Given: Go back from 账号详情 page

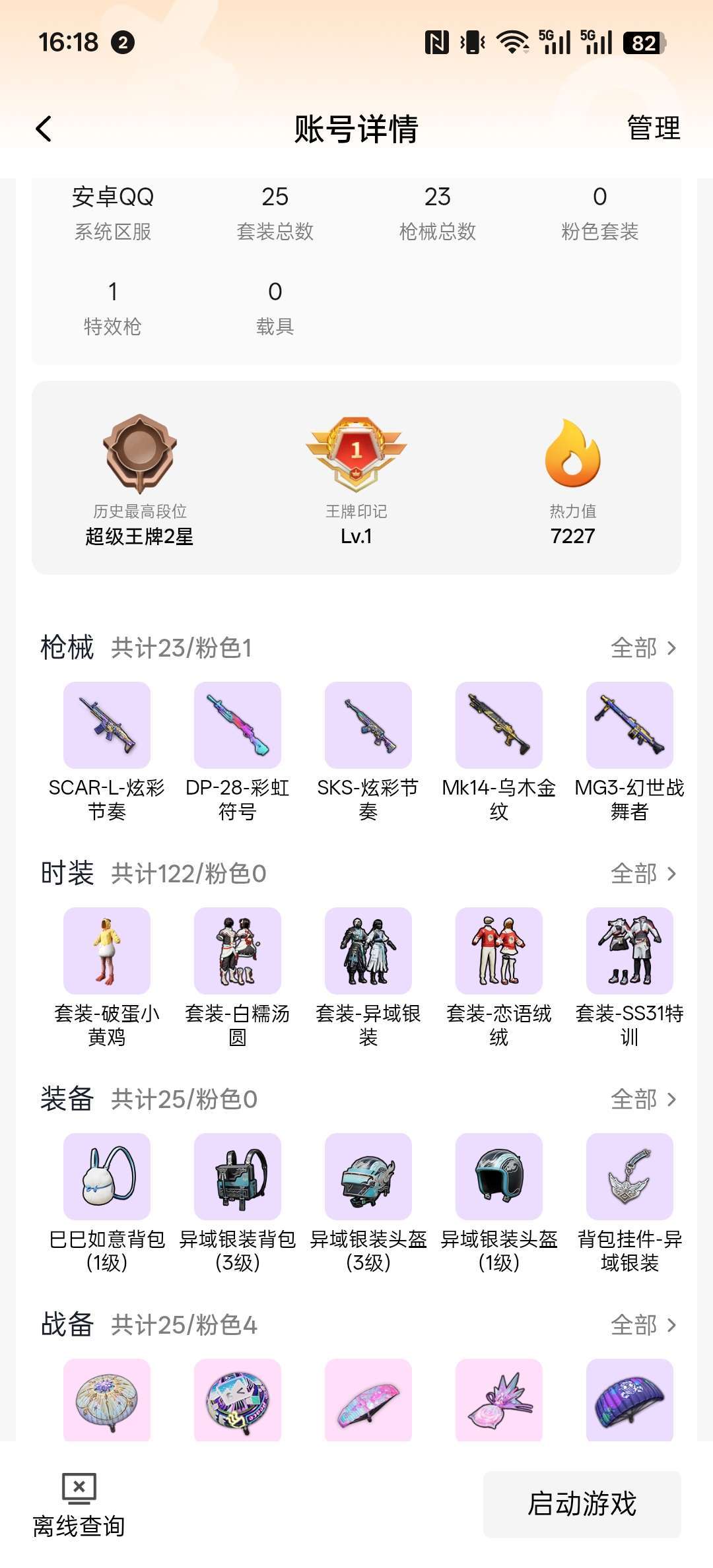Looking at the screenshot, I should [x=44, y=129].
